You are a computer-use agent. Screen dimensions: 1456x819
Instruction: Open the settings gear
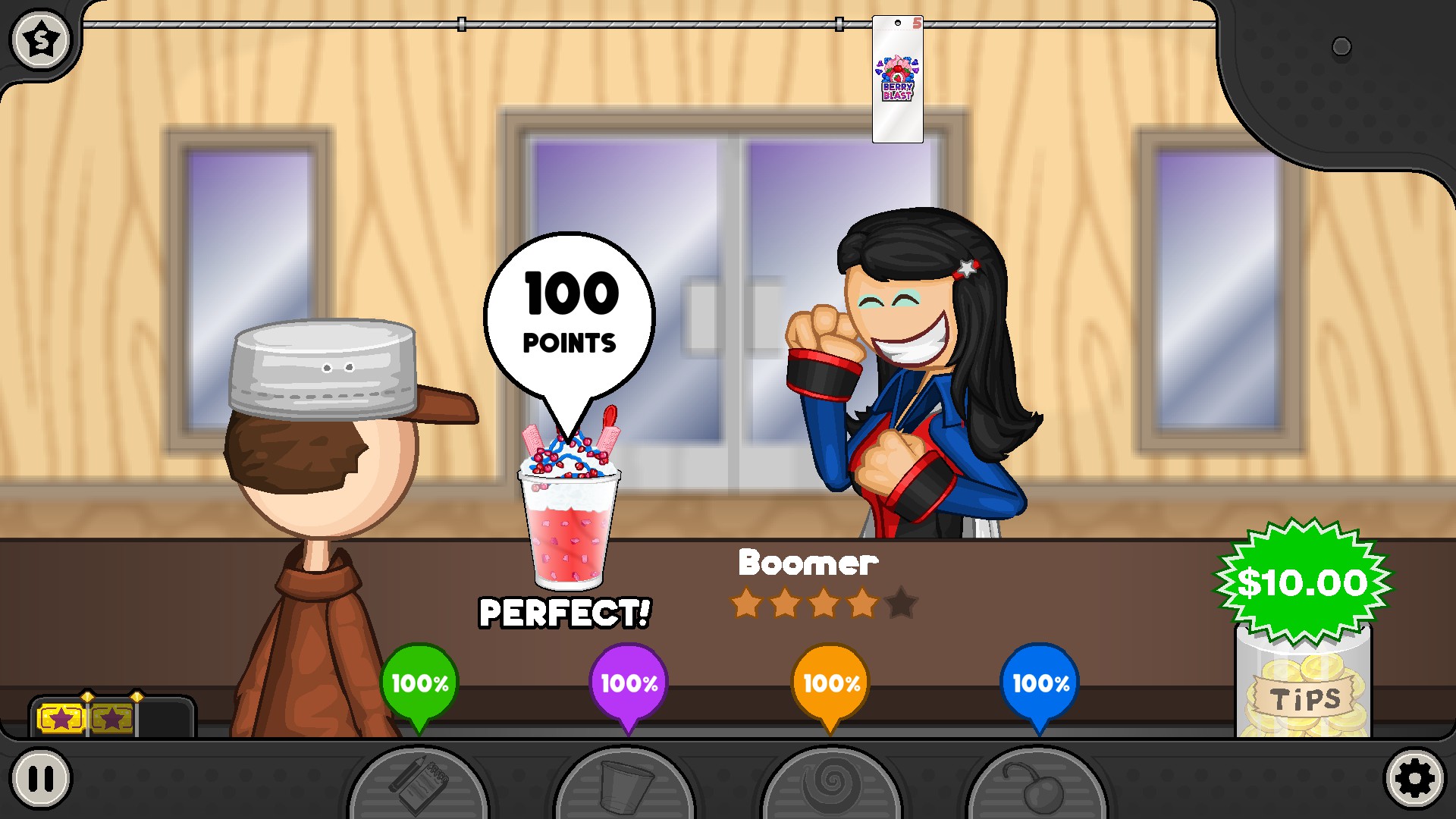[x=1415, y=779]
